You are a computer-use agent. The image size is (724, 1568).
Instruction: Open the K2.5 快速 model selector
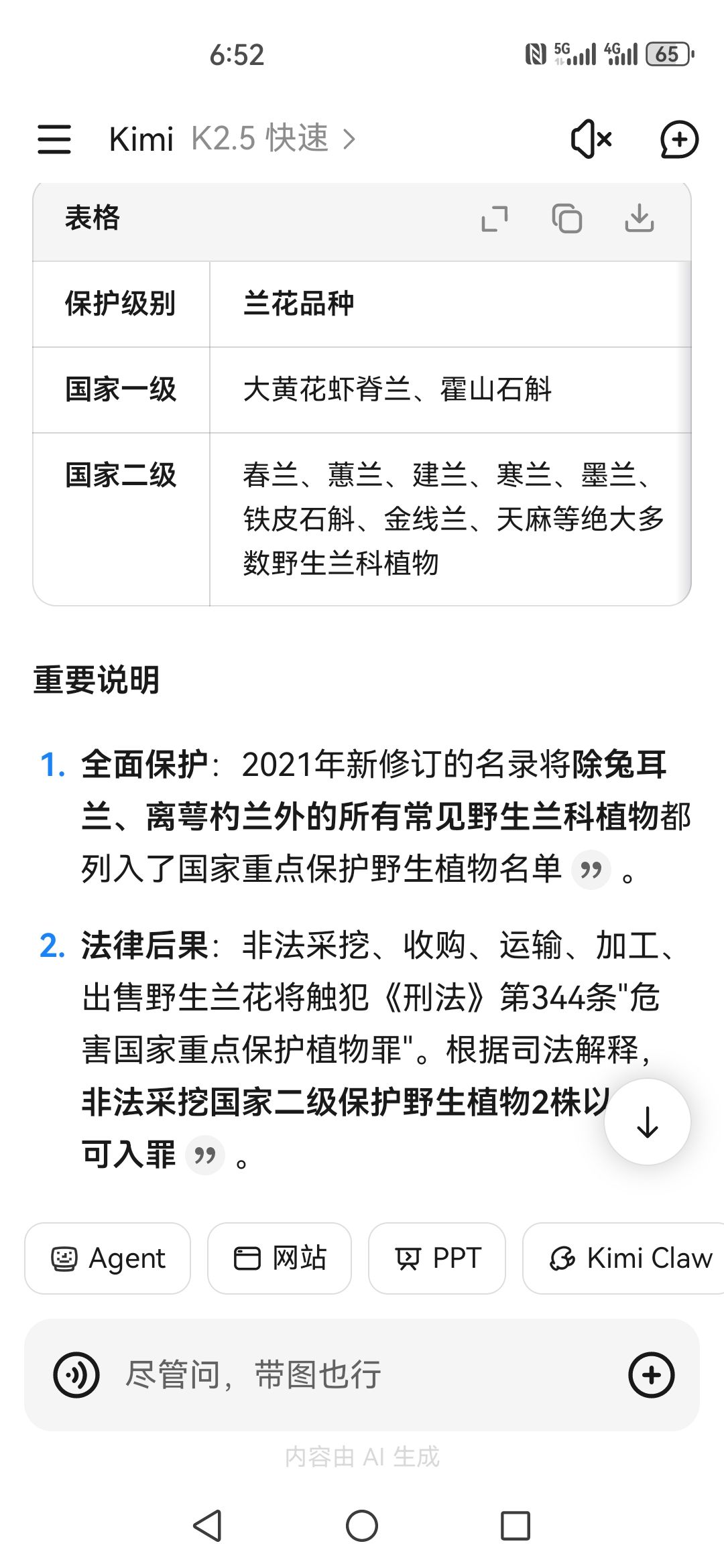pyautogui.click(x=271, y=139)
